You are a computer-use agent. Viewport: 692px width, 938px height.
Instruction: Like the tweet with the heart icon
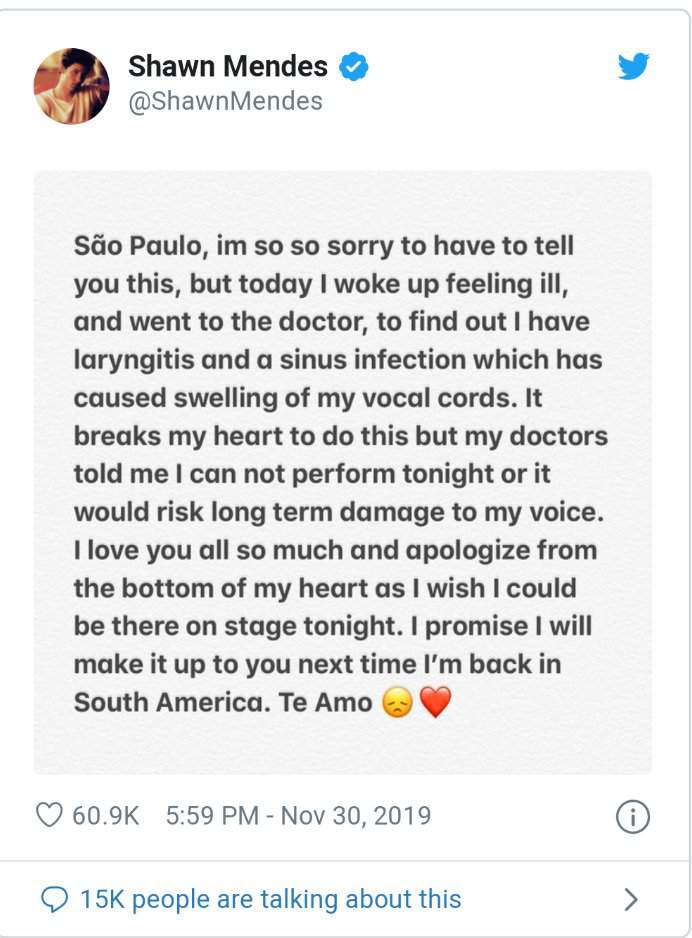click(50, 815)
